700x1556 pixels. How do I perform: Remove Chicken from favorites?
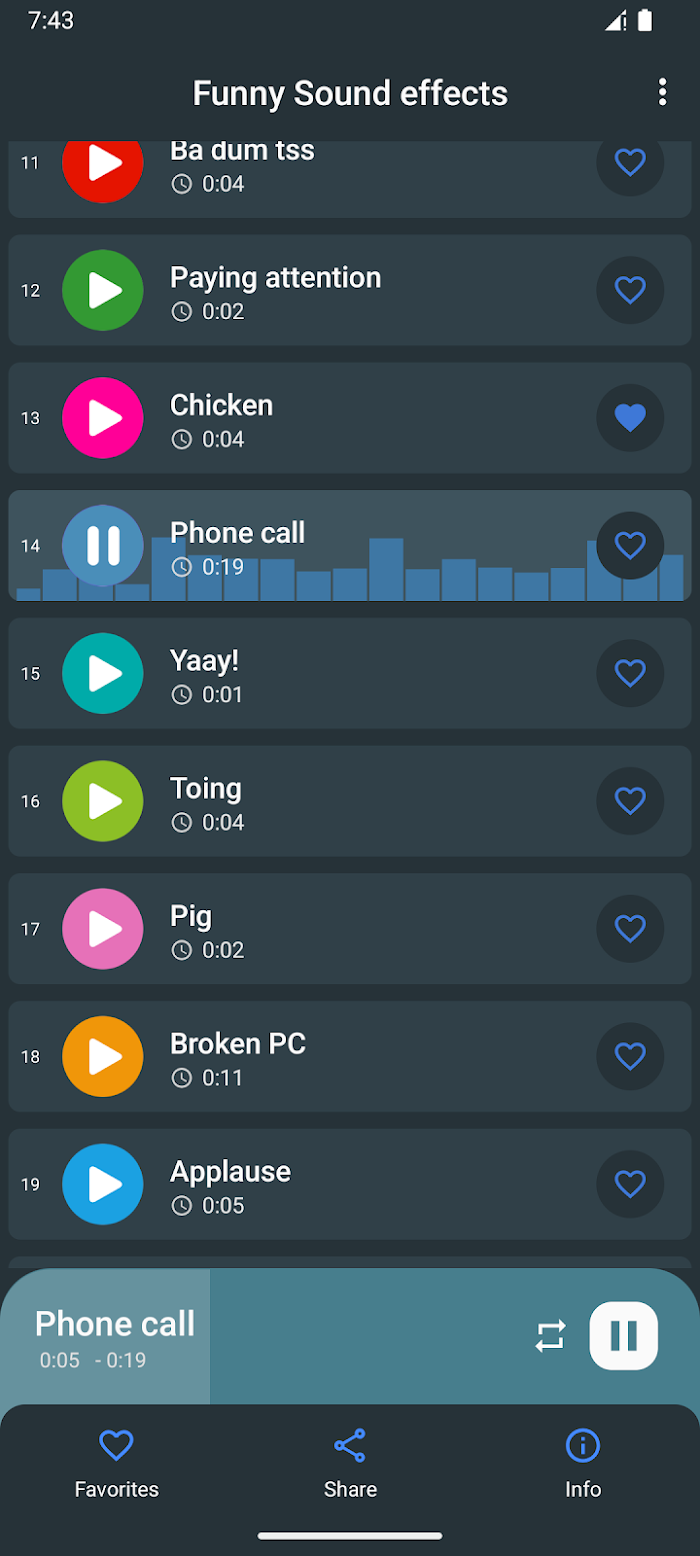click(630, 418)
